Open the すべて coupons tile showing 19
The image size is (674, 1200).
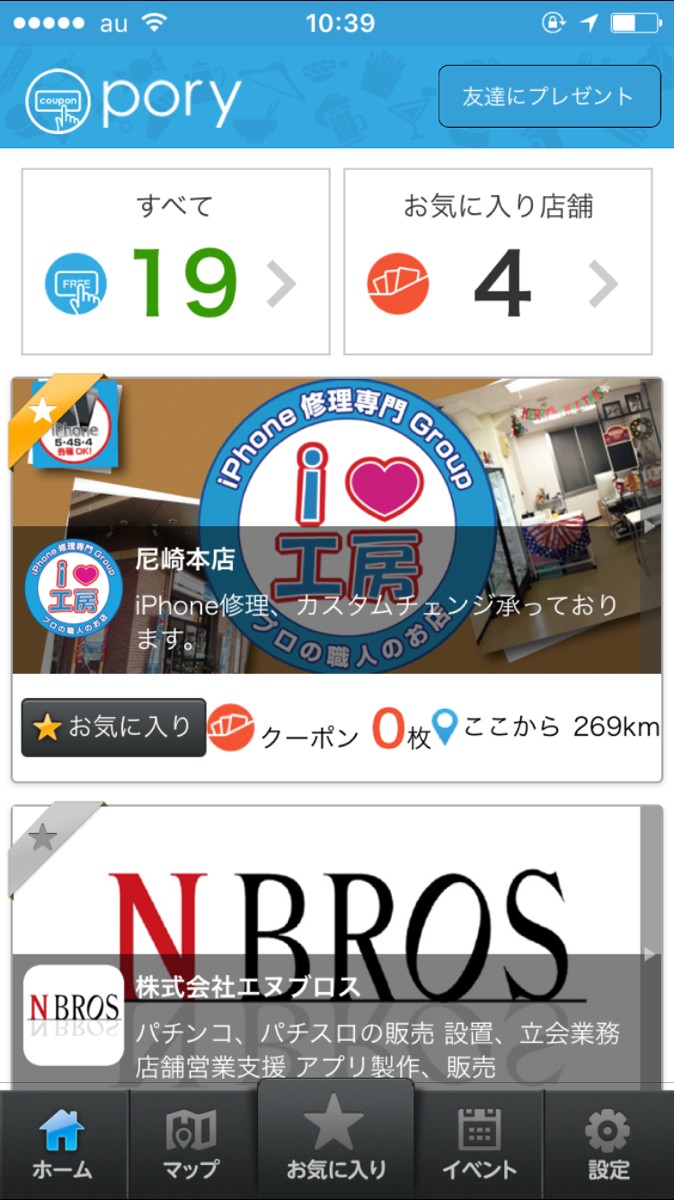[x=176, y=262]
